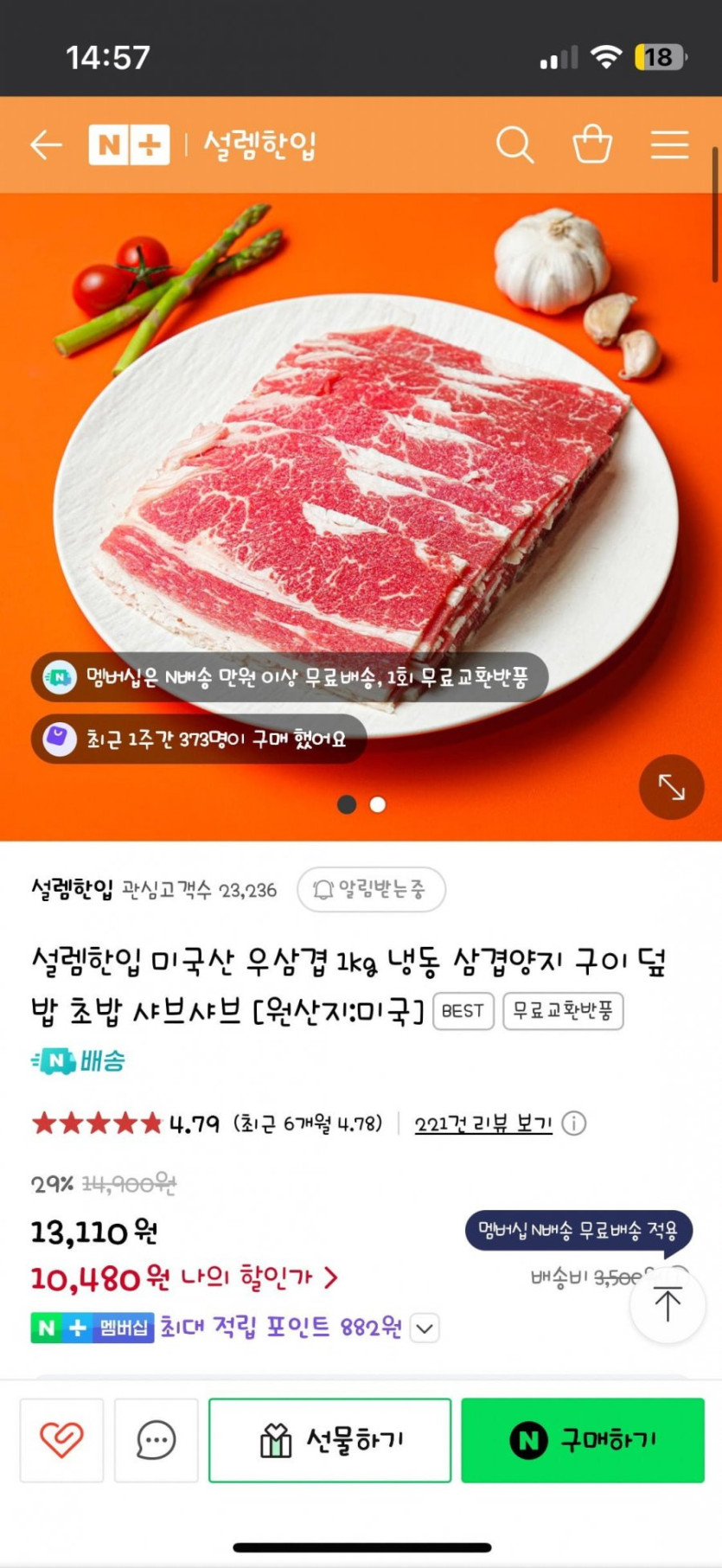This screenshot has width=722, height=1568.
Task: Open the hamburger menu in the header
Action: tap(669, 145)
